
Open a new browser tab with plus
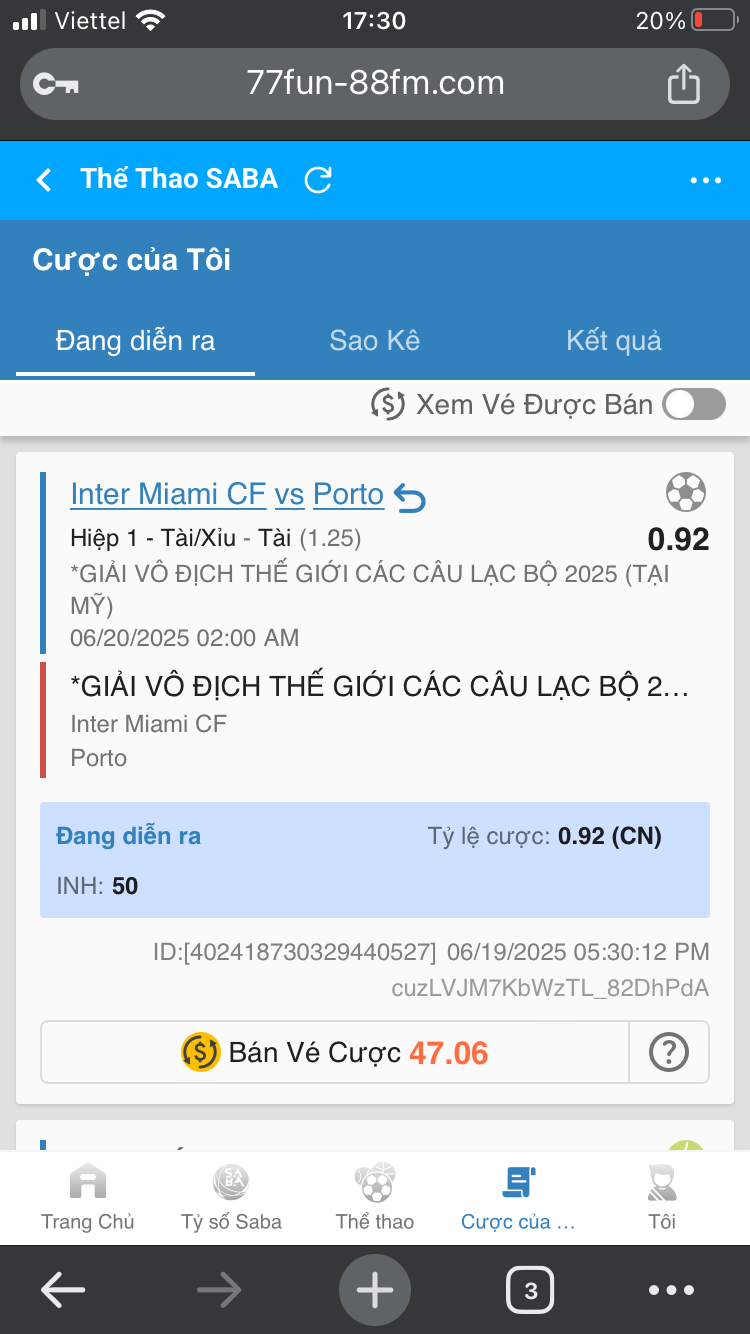click(375, 1290)
